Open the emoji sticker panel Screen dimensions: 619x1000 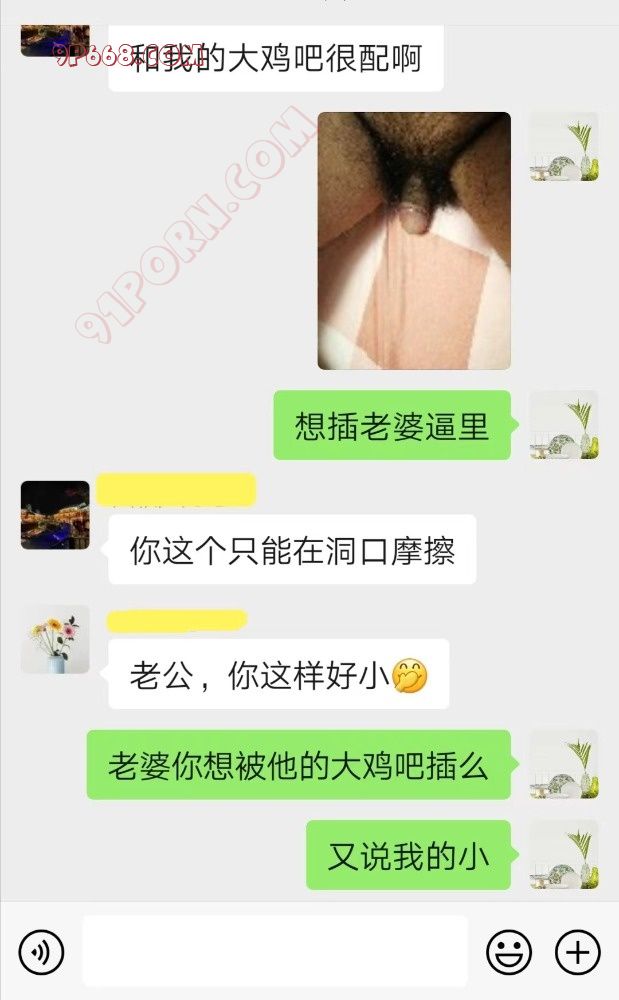pos(509,951)
